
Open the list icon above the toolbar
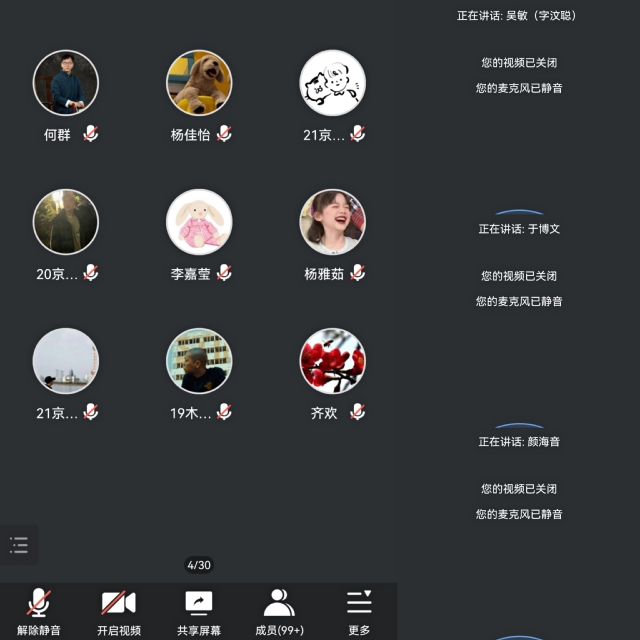tap(19, 545)
